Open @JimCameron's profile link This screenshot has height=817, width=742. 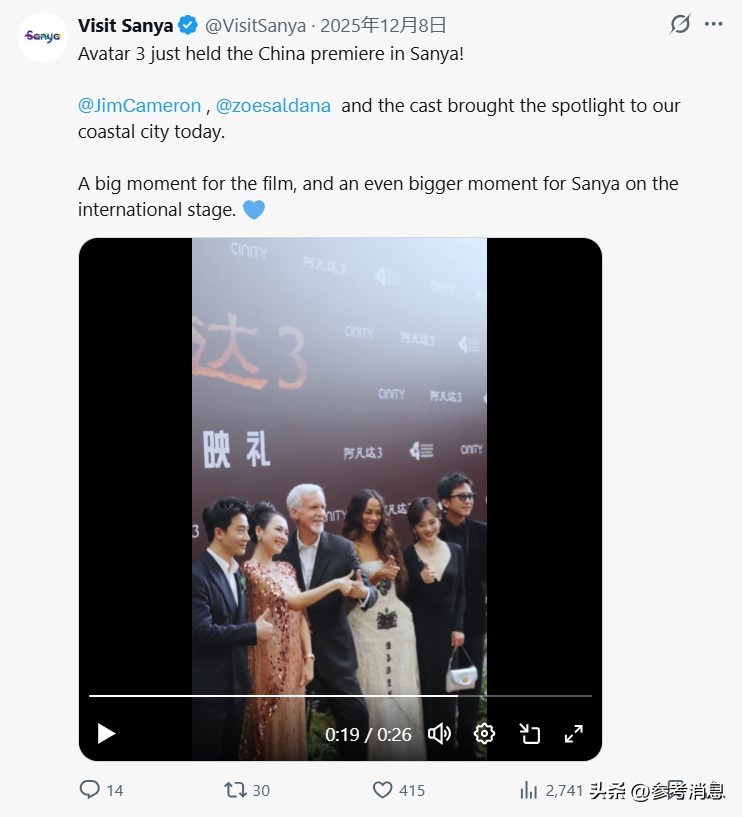(x=138, y=105)
